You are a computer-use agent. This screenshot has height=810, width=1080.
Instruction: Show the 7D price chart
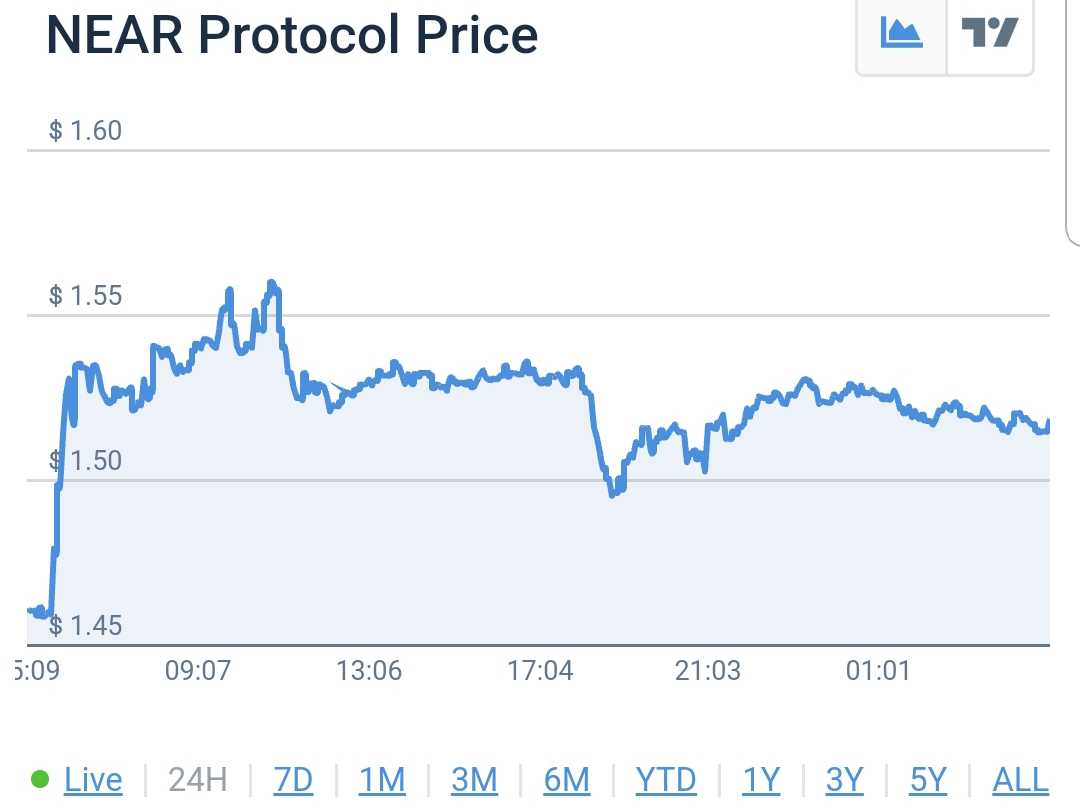click(x=292, y=780)
